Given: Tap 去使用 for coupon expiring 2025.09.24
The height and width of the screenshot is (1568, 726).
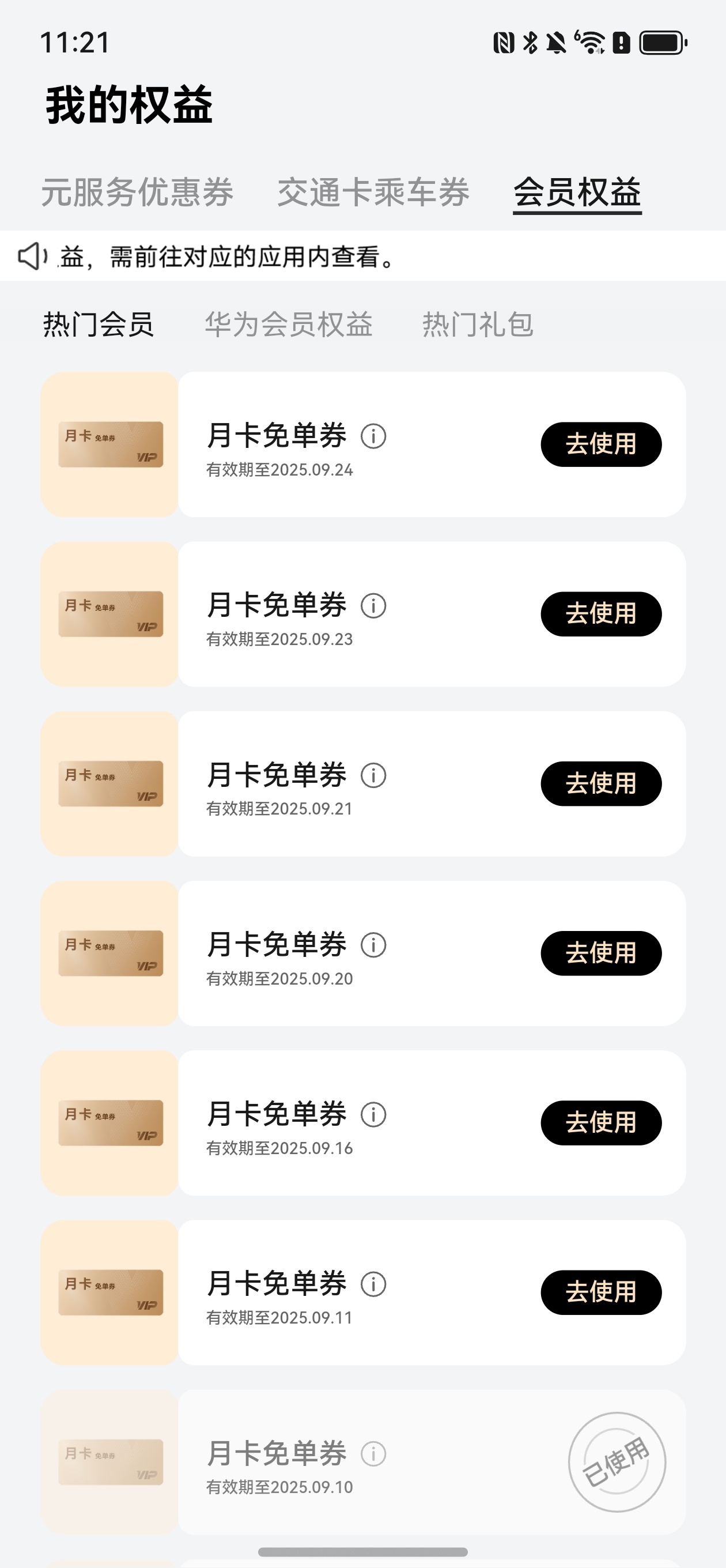Looking at the screenshot, I should coord(600,444).
